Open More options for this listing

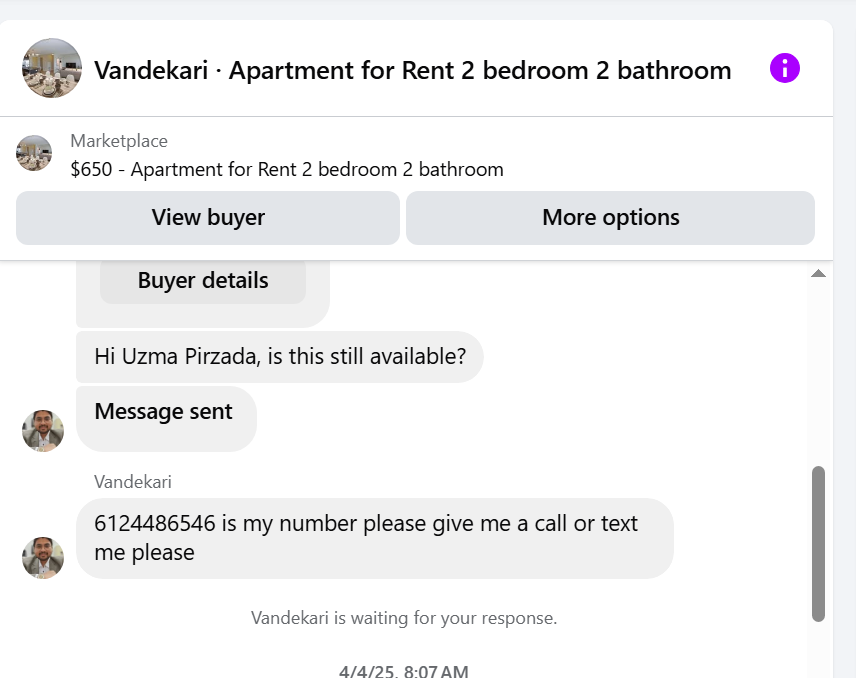pyautogui.click(x=610, y=217)
